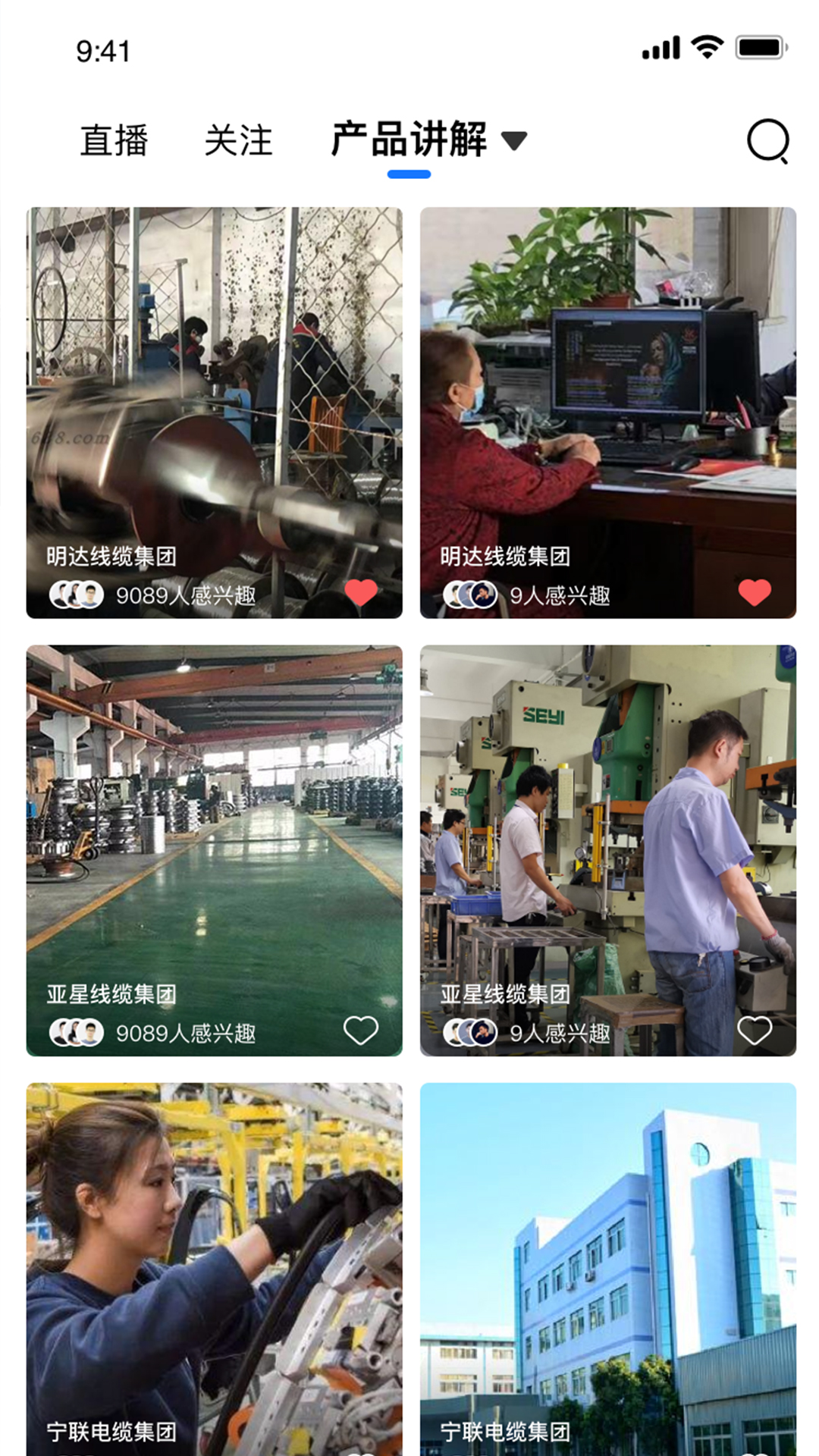Switch to the 直播 tab
This screenshot has width=819, height=1456.
point(115,141)
